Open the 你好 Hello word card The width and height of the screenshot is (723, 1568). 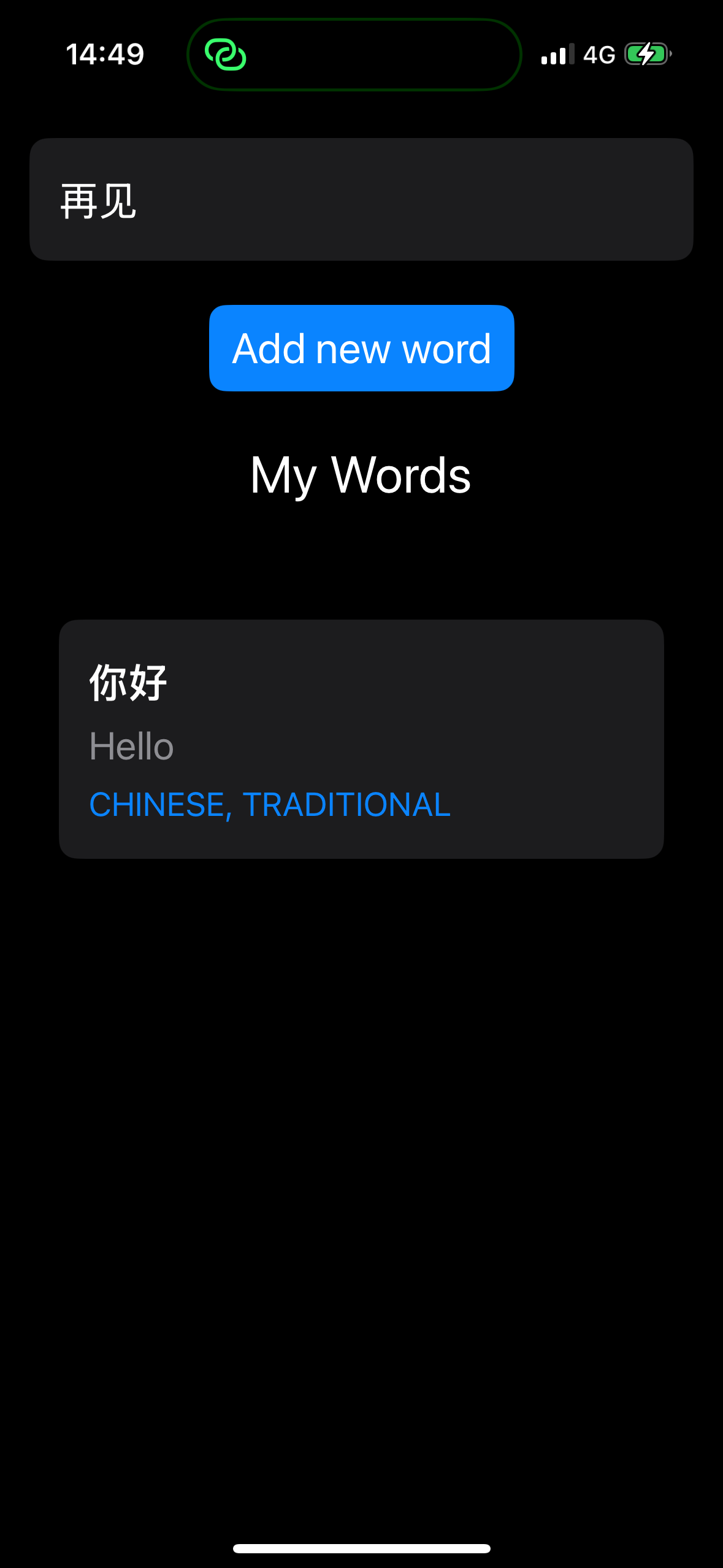(x=361, y=739)
